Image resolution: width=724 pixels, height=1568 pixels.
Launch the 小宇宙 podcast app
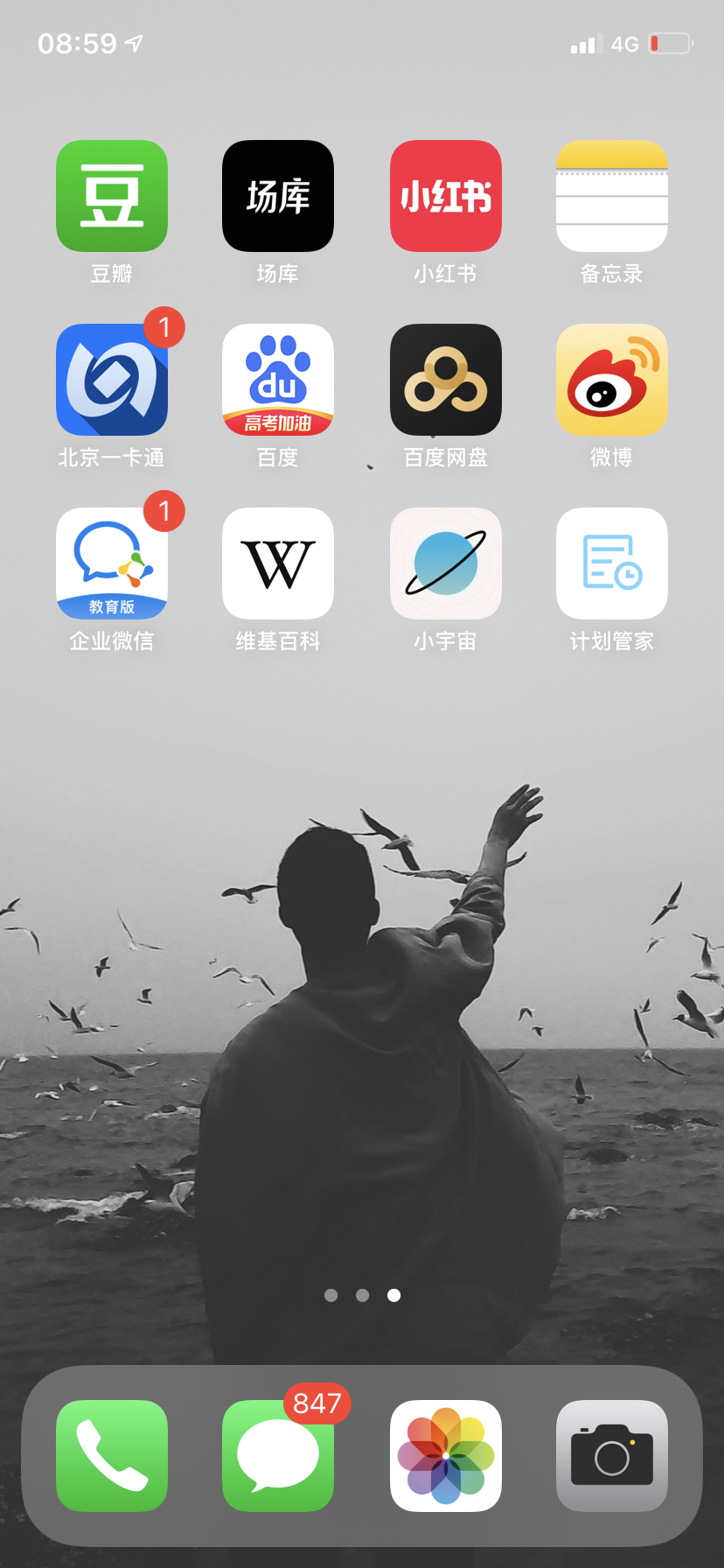click(x=446, y=563)
